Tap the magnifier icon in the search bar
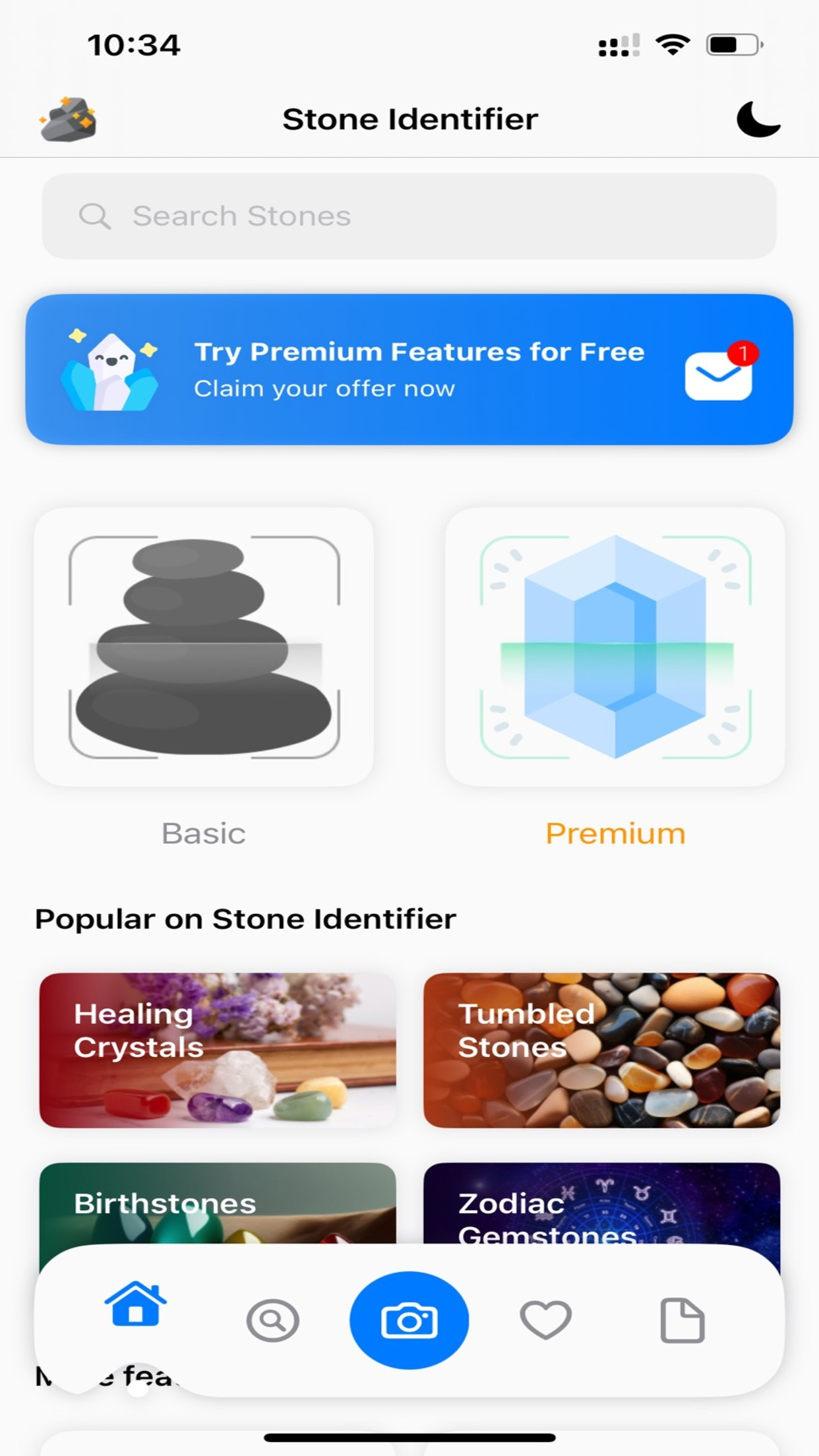The image size is (819, 1456). click(94, 216)
